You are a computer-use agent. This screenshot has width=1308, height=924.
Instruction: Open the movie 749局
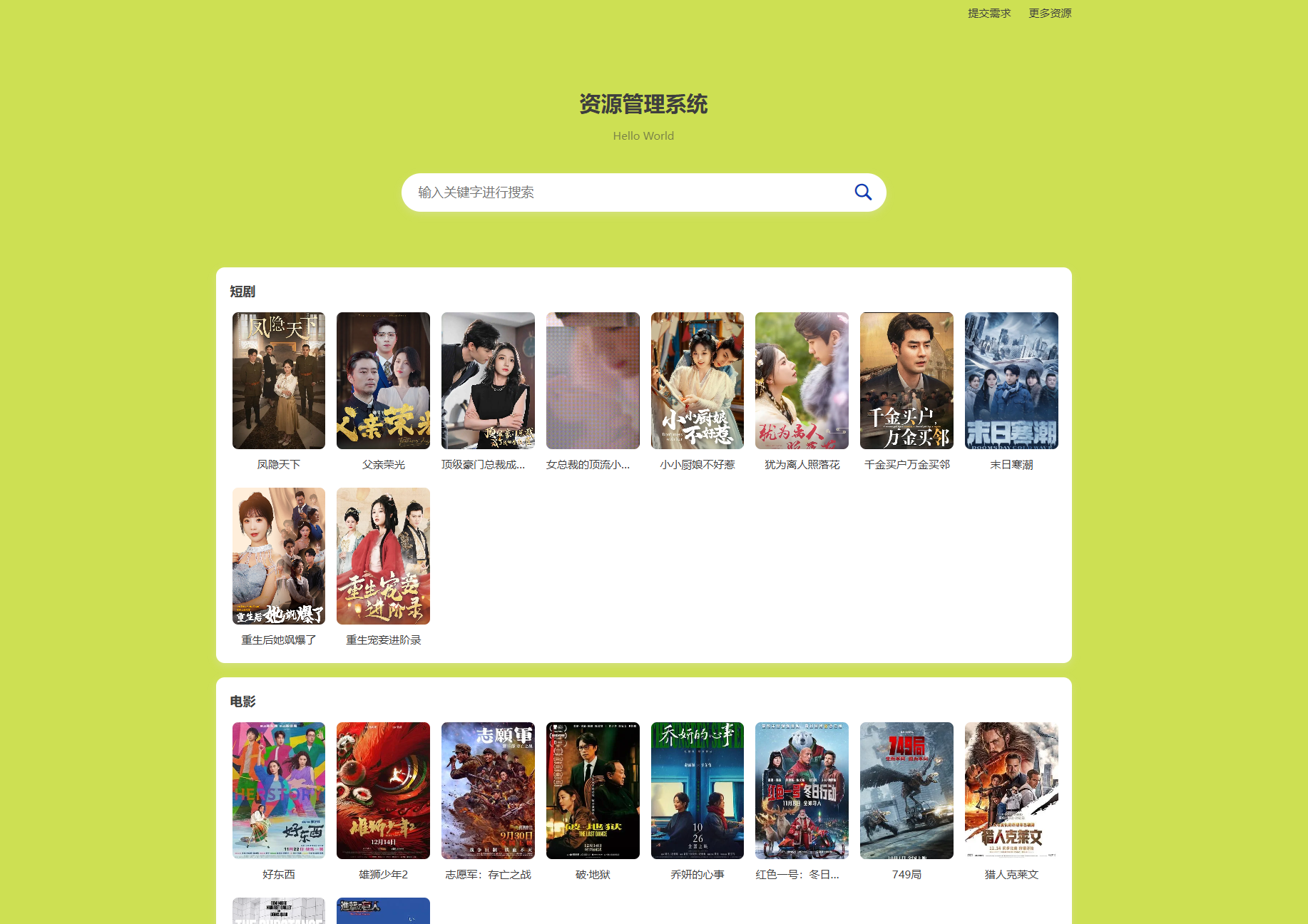tap(906, 791)
